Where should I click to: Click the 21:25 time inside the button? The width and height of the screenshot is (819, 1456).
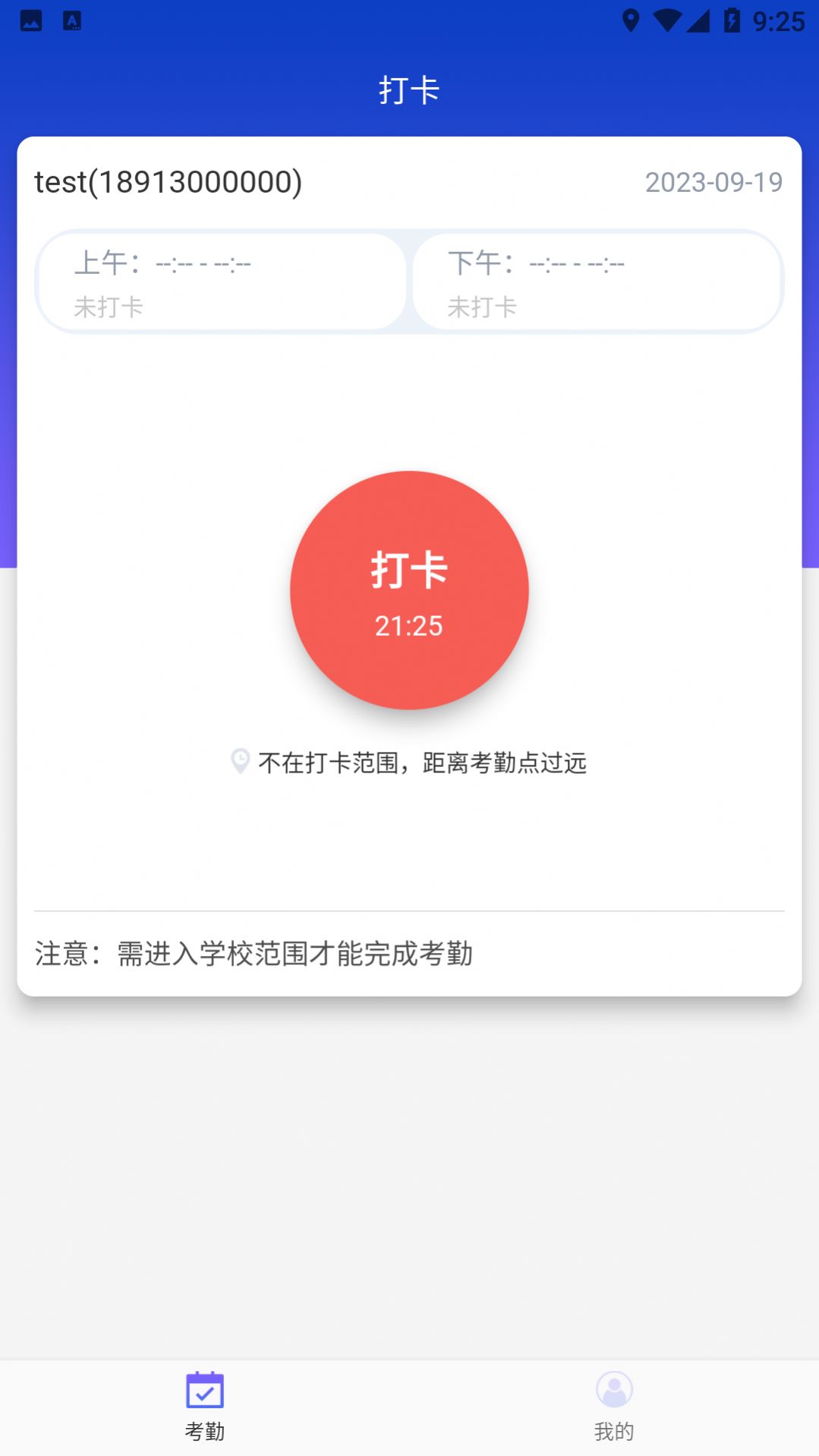(408, 626)
